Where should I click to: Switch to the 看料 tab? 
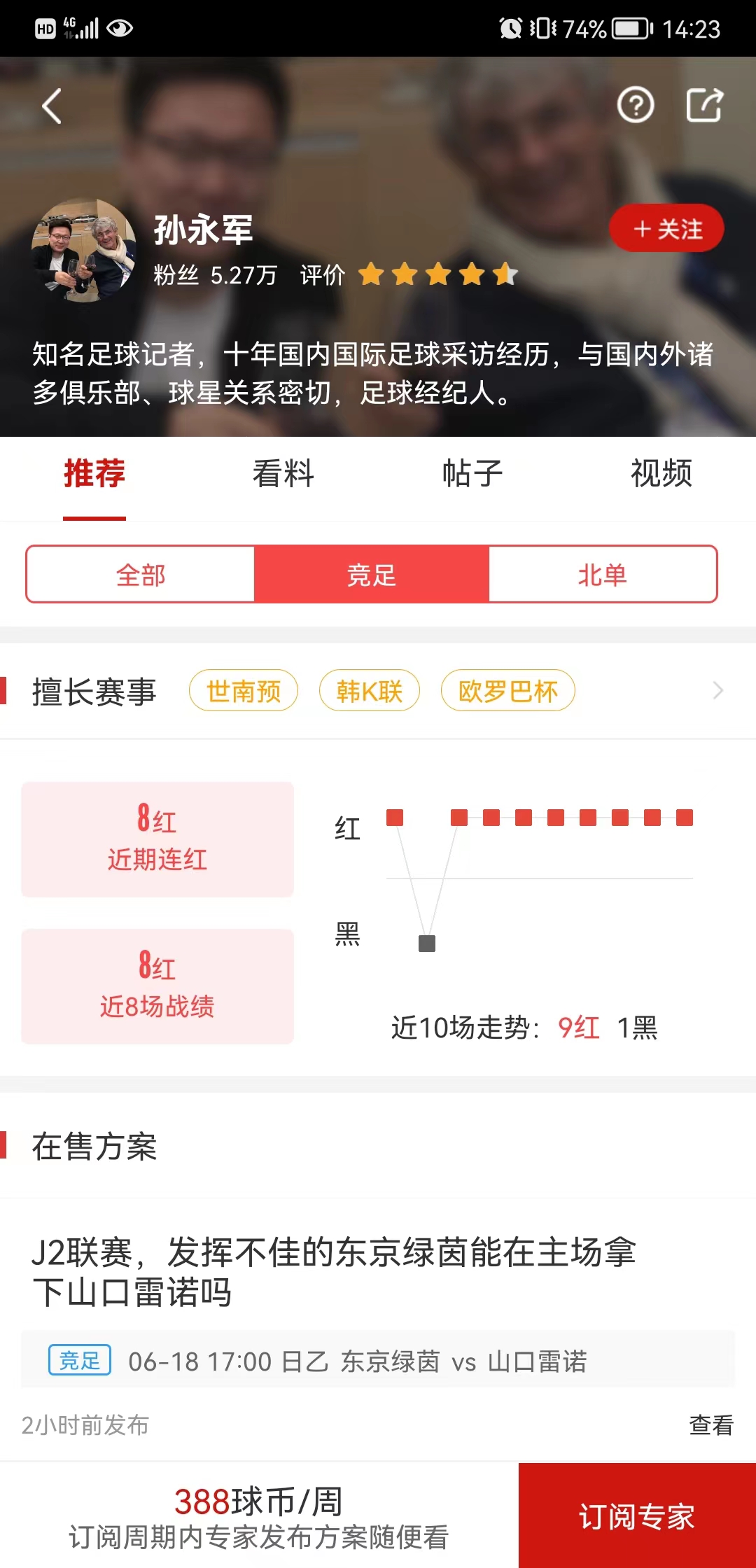[283, 473]
